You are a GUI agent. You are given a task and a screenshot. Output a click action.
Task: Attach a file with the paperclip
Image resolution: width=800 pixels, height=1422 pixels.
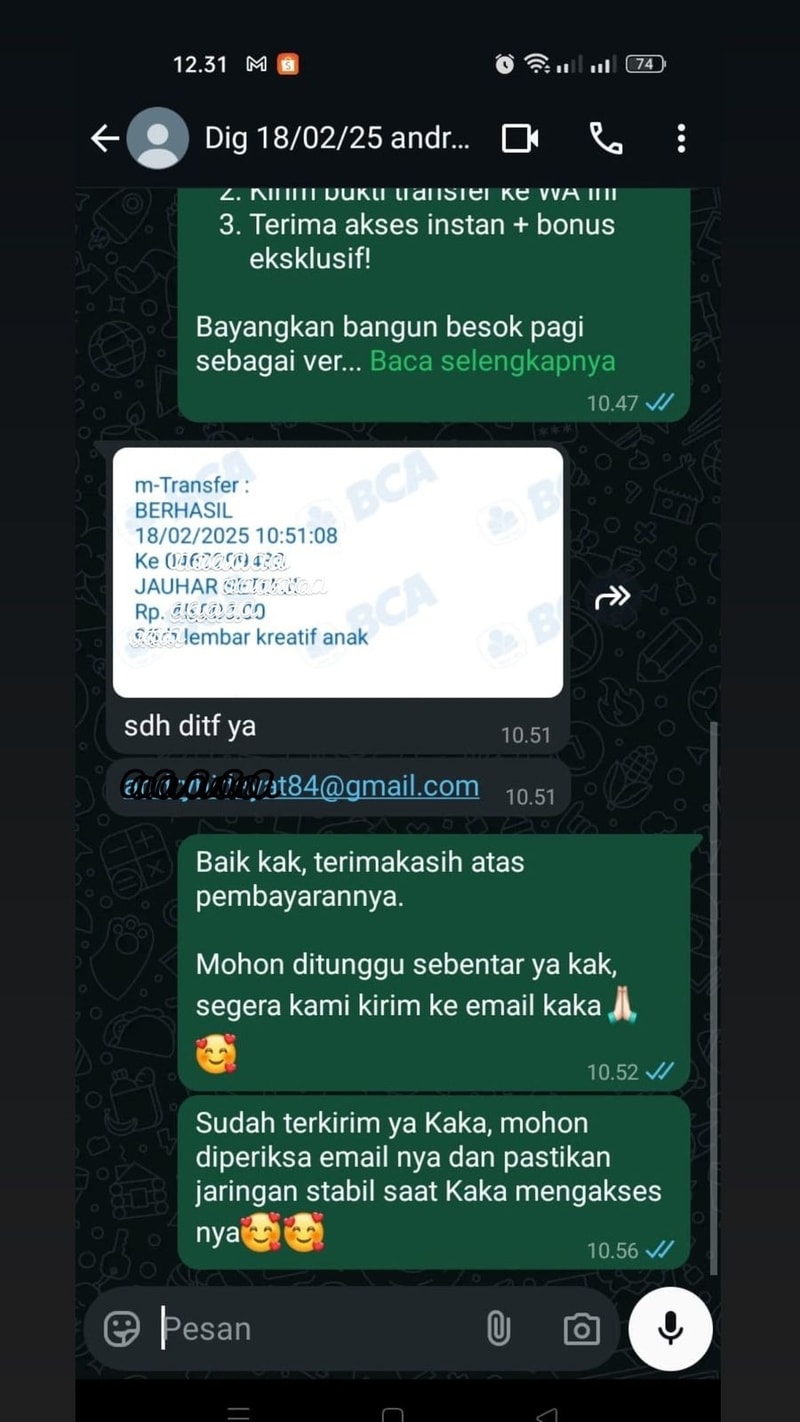click(x=498, y=1328)
